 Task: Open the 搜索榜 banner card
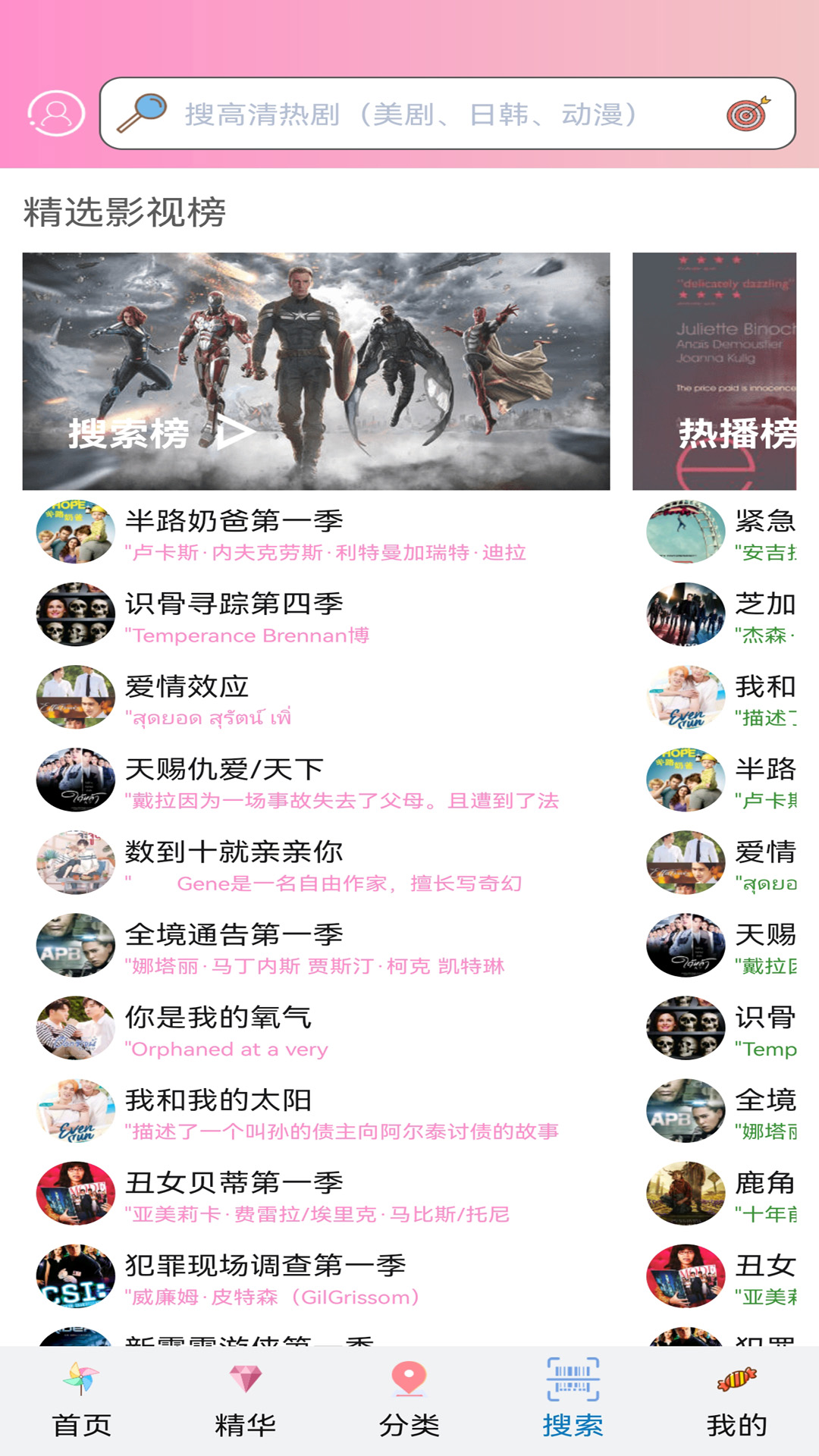pyautogui.click(x=315, y=371)
